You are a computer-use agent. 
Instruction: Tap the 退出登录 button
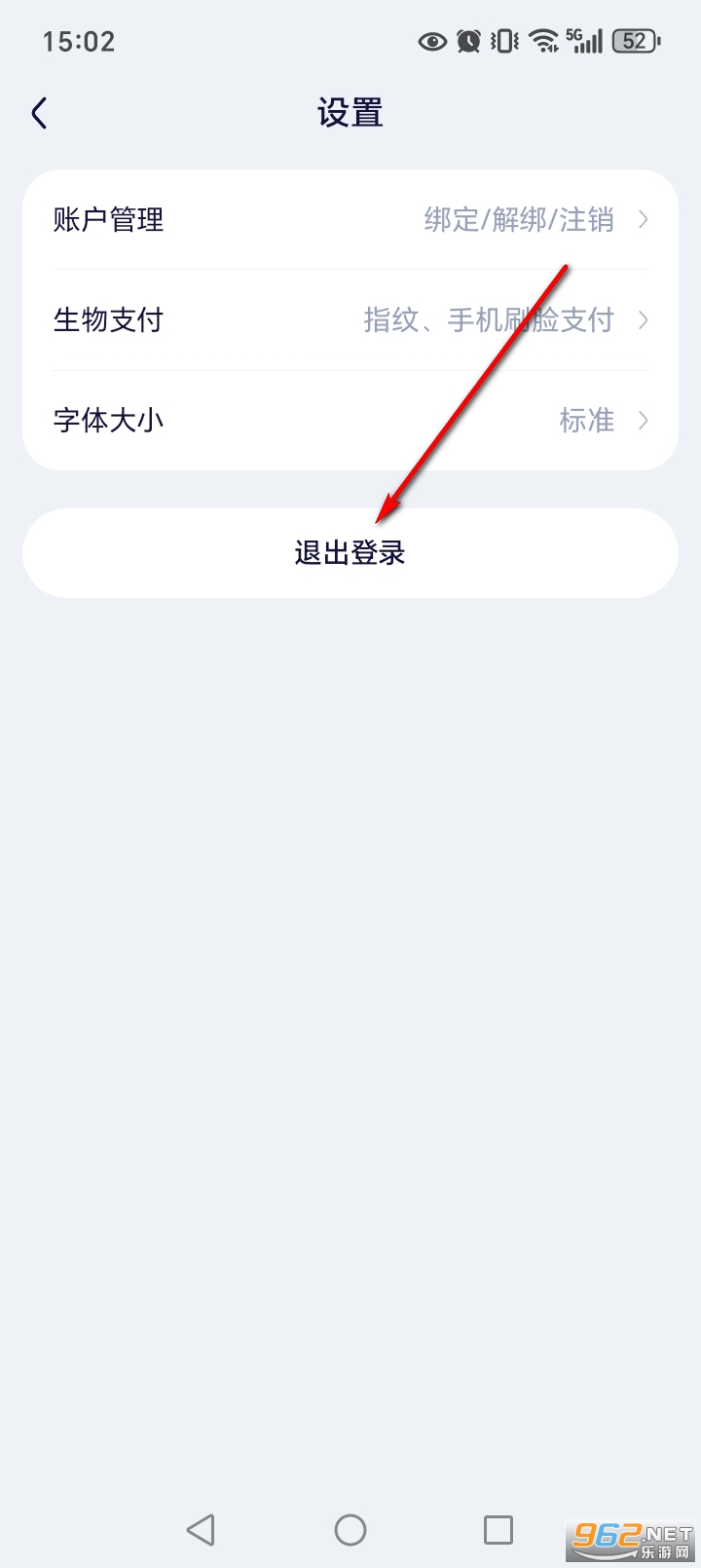[350, 552]
